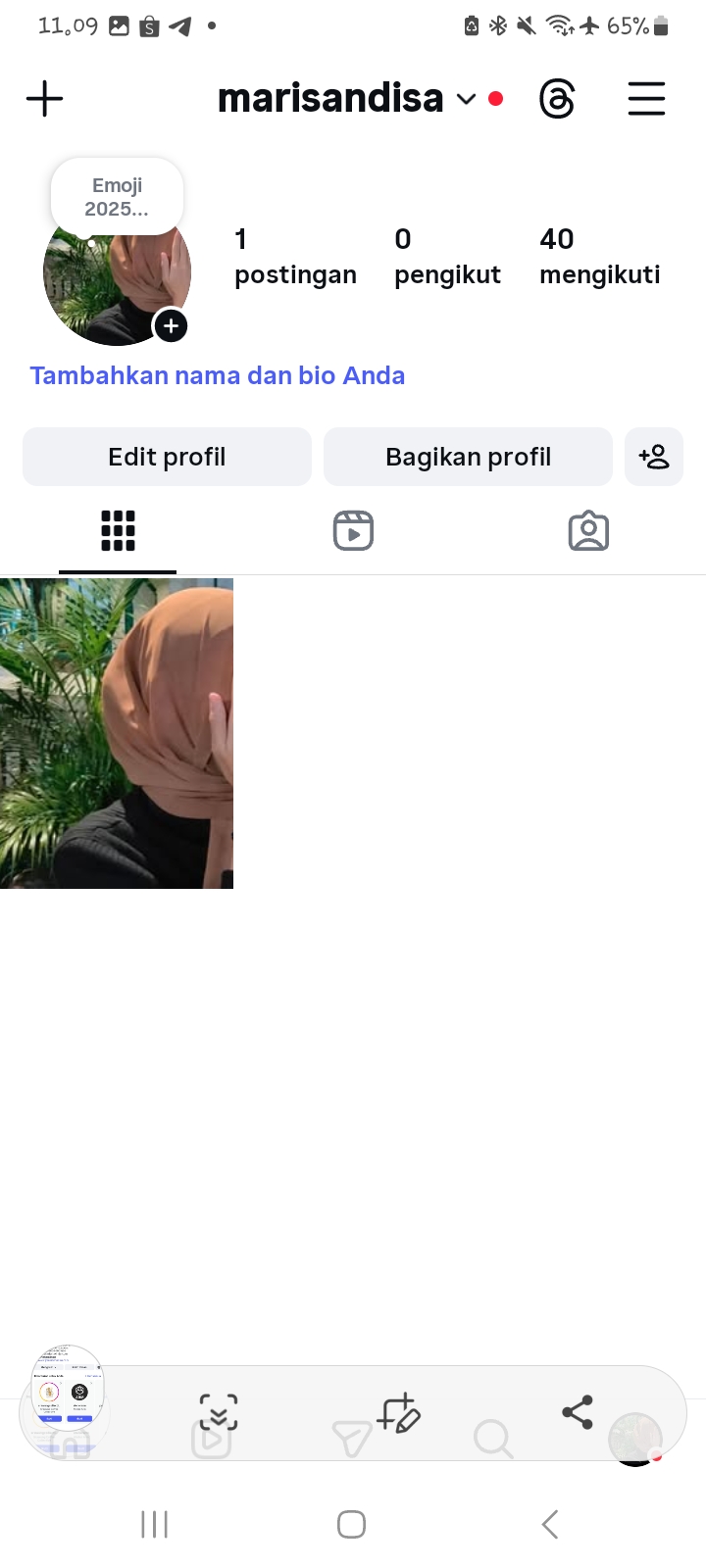Image resolution: width=706 pixels, height=1568 pixels.
Task: Create a new post with plus icon
Action: coord(44,99)
